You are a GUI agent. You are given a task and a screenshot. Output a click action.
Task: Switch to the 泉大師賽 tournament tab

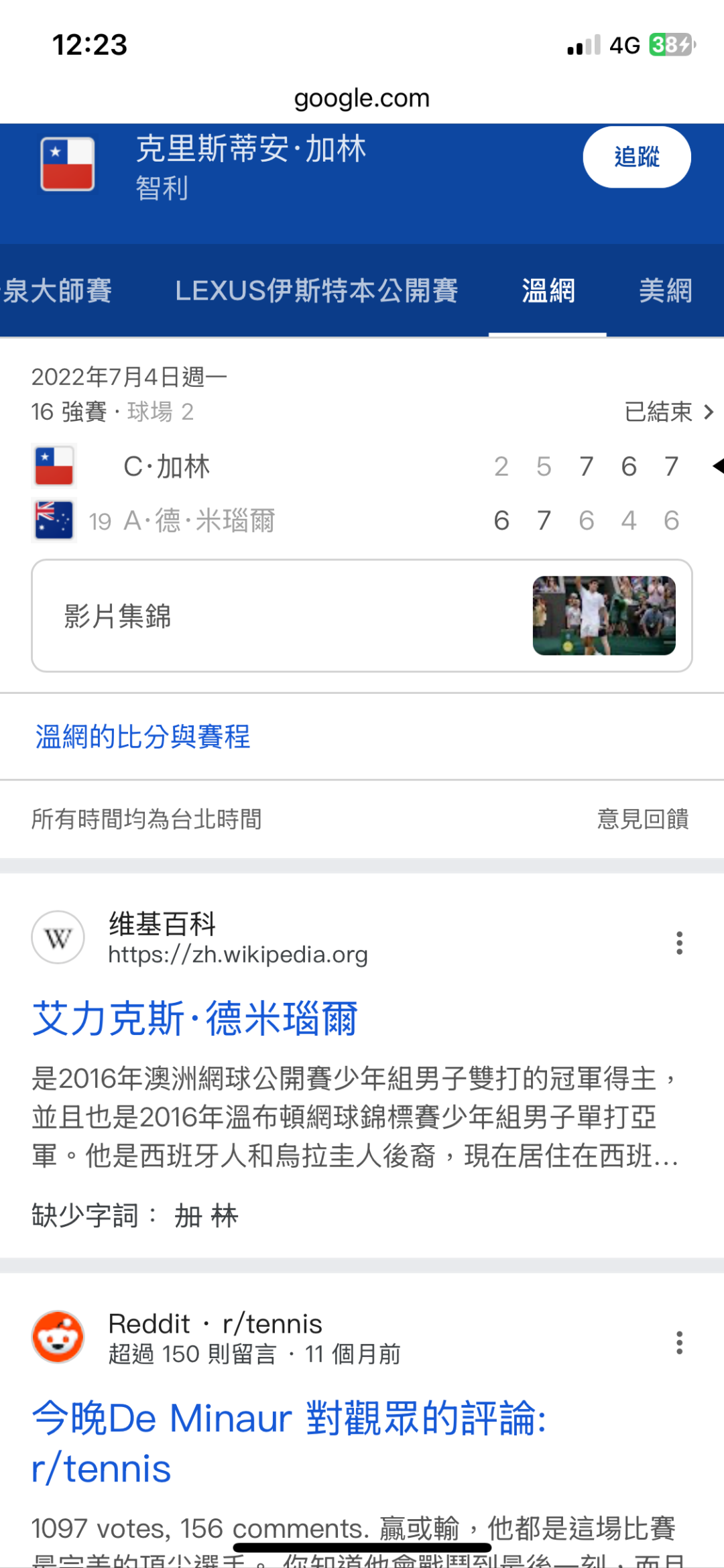pos(57,291)
